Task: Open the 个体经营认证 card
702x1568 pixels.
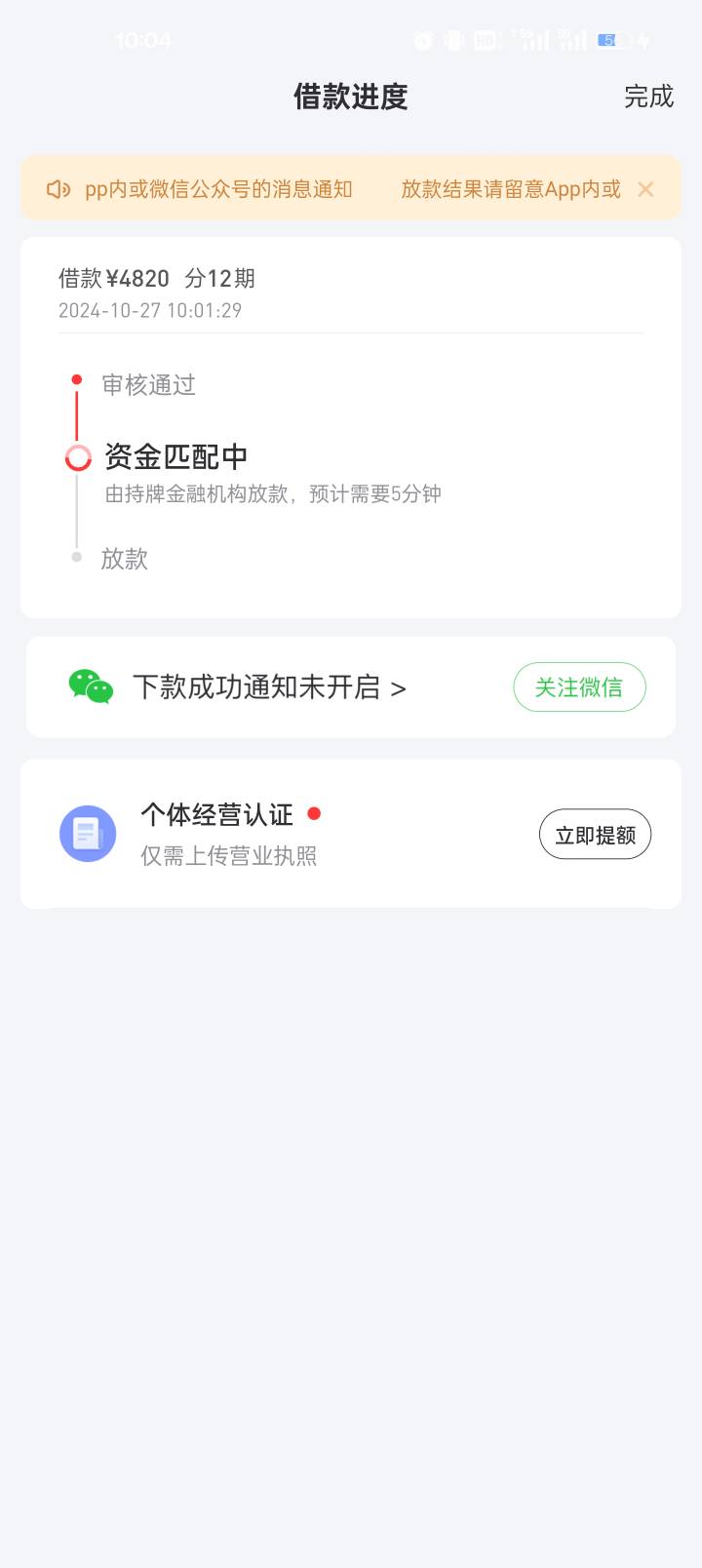Action: click(351, 834)
